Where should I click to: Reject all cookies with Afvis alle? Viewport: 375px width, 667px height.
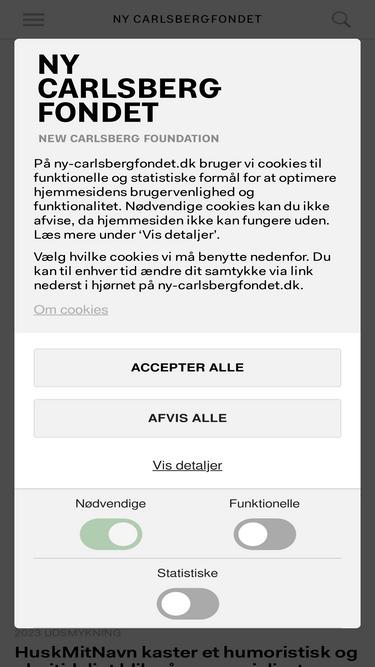click(x=188, y=418)
